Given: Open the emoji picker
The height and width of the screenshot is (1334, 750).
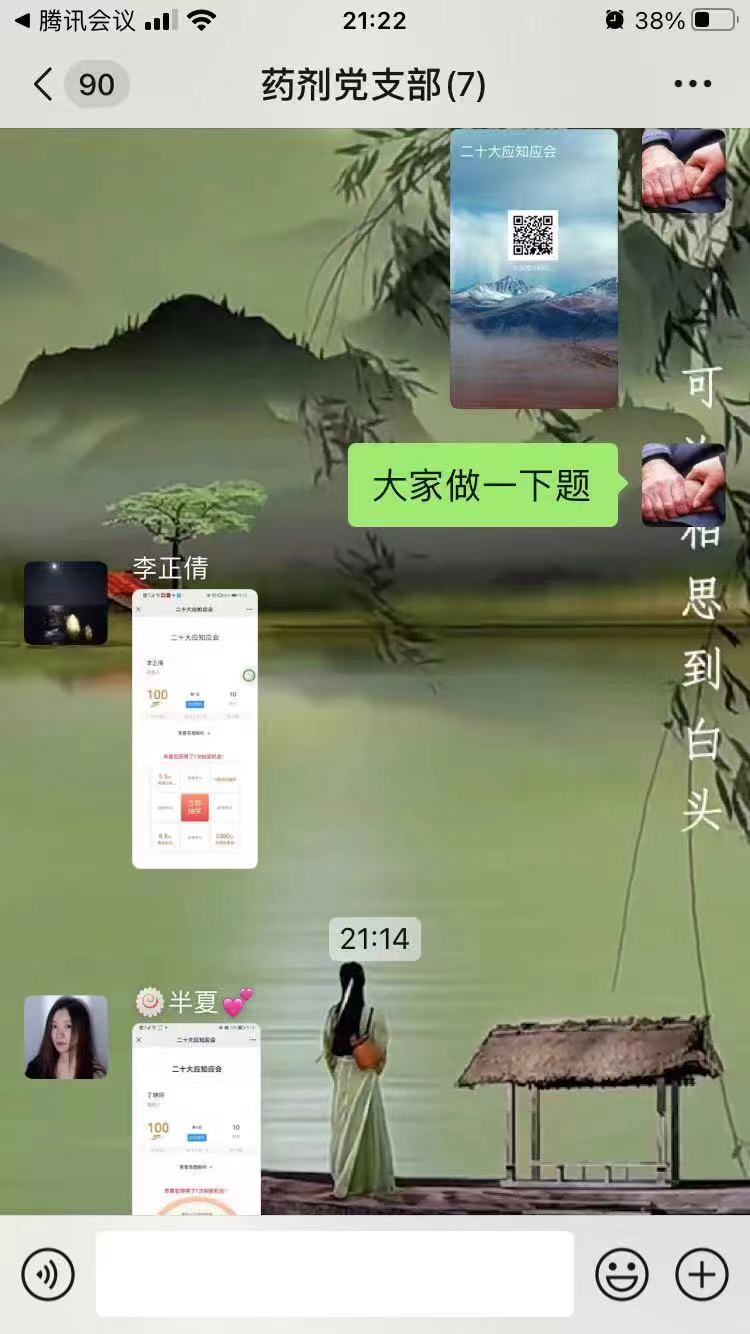Looking at the screenshot, I should tap(622, 1274).
